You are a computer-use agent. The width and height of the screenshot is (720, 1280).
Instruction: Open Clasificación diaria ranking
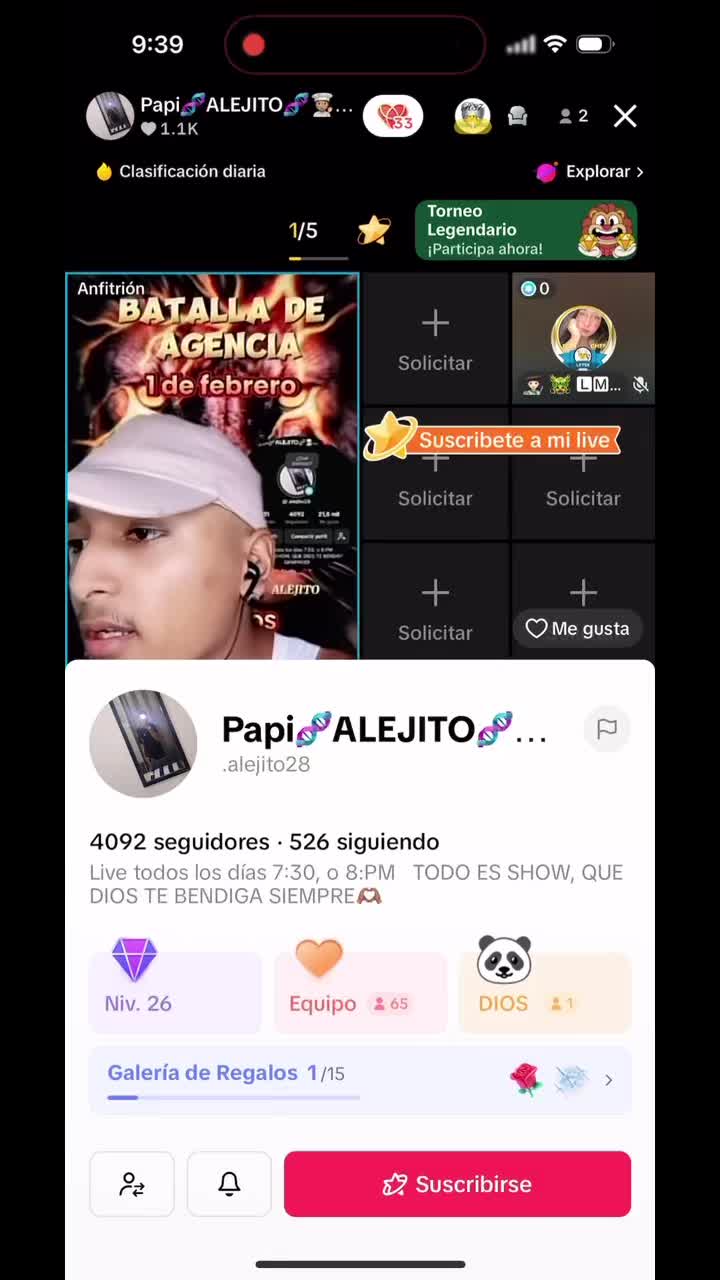pos(181,172)
